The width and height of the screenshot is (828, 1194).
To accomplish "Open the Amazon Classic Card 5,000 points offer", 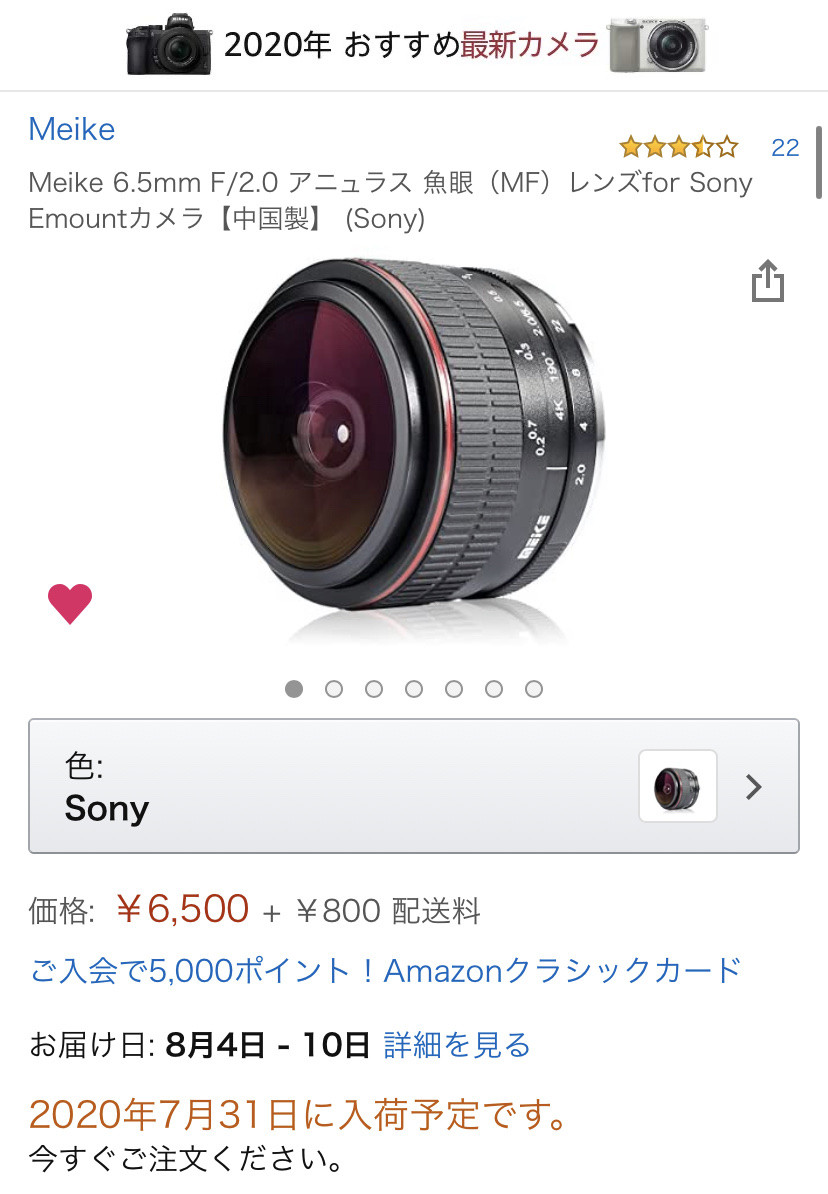I will 385,970.
